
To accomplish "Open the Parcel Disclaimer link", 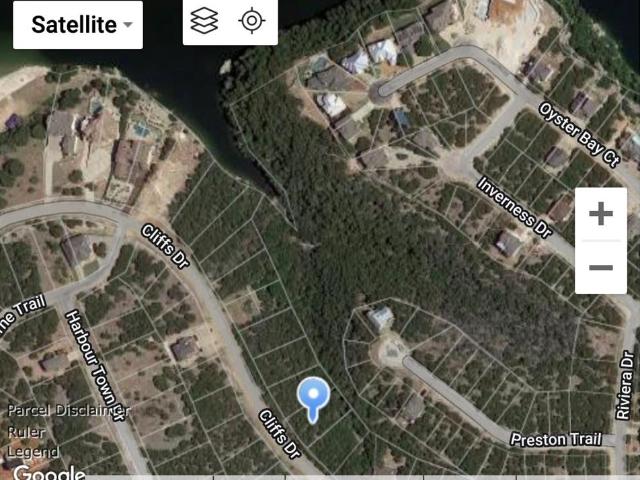I will [x=69, y=410].
